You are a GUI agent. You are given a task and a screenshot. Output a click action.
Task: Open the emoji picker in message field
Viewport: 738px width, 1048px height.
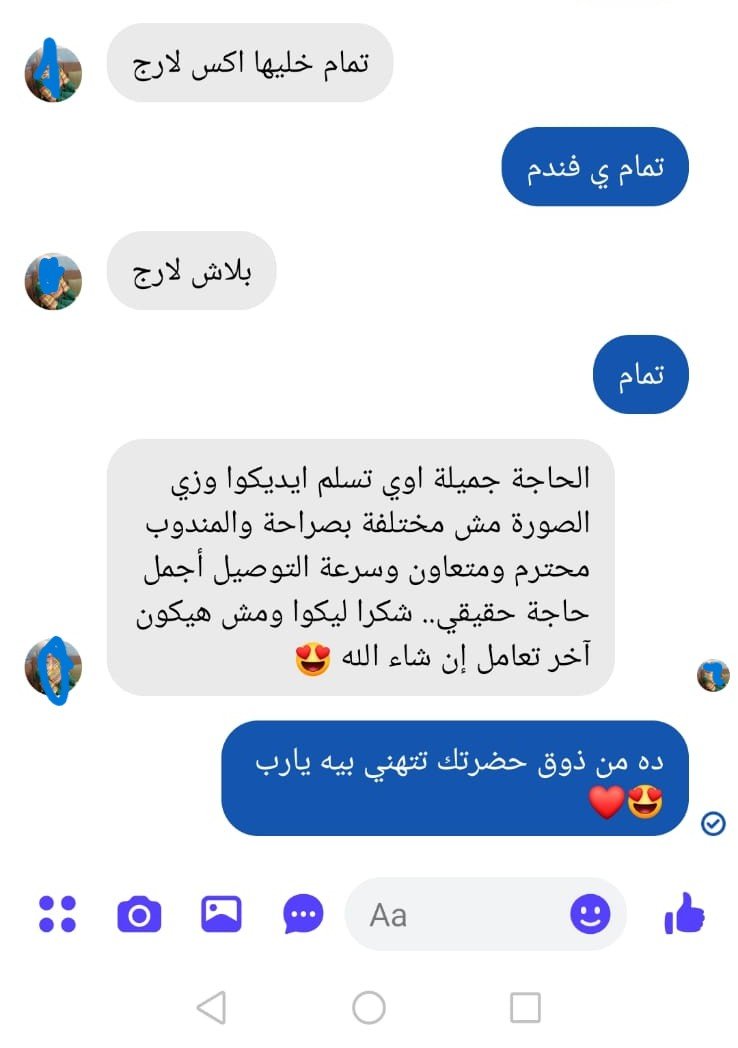click(590, 914)
